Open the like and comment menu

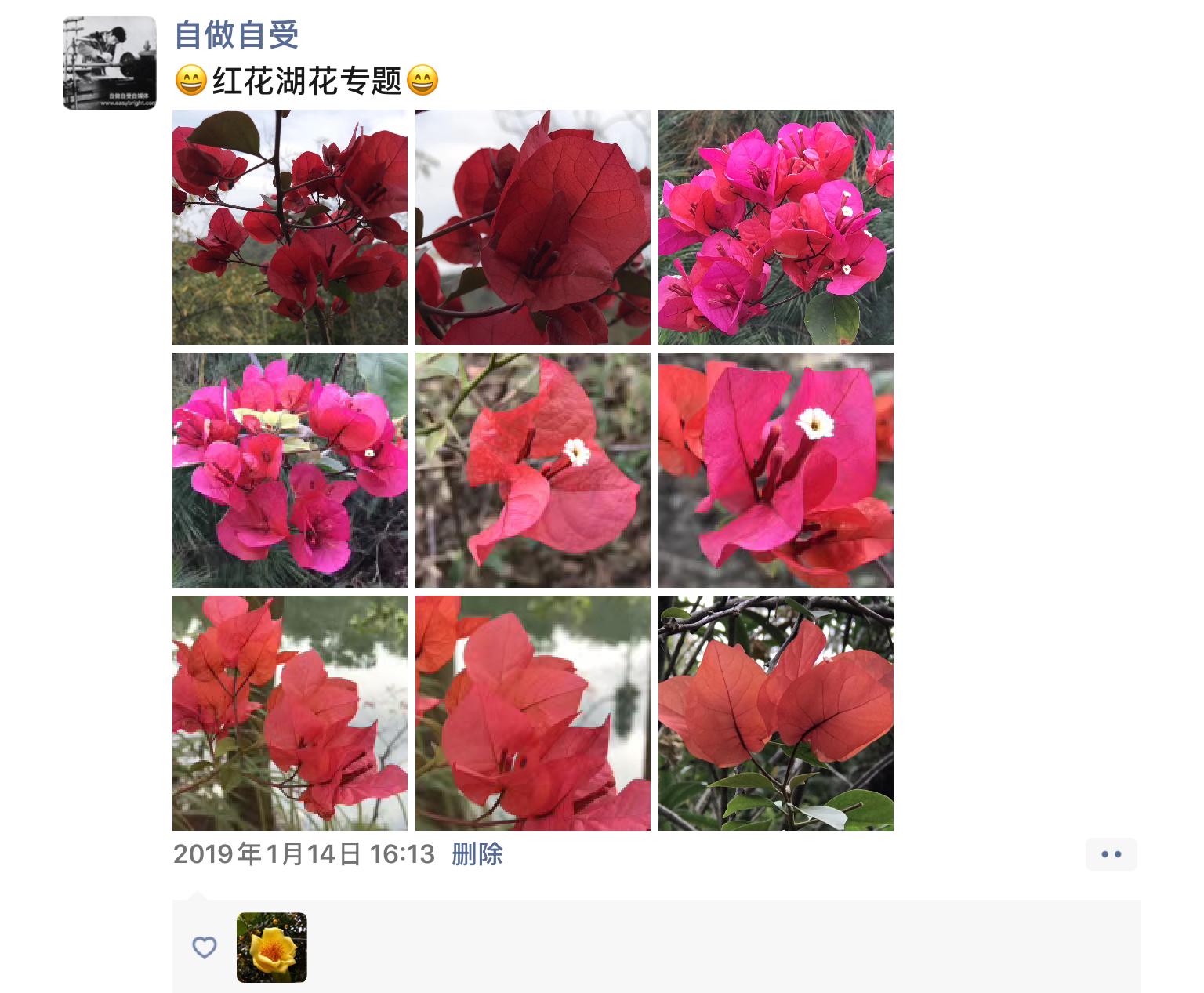pos(1111,854)
